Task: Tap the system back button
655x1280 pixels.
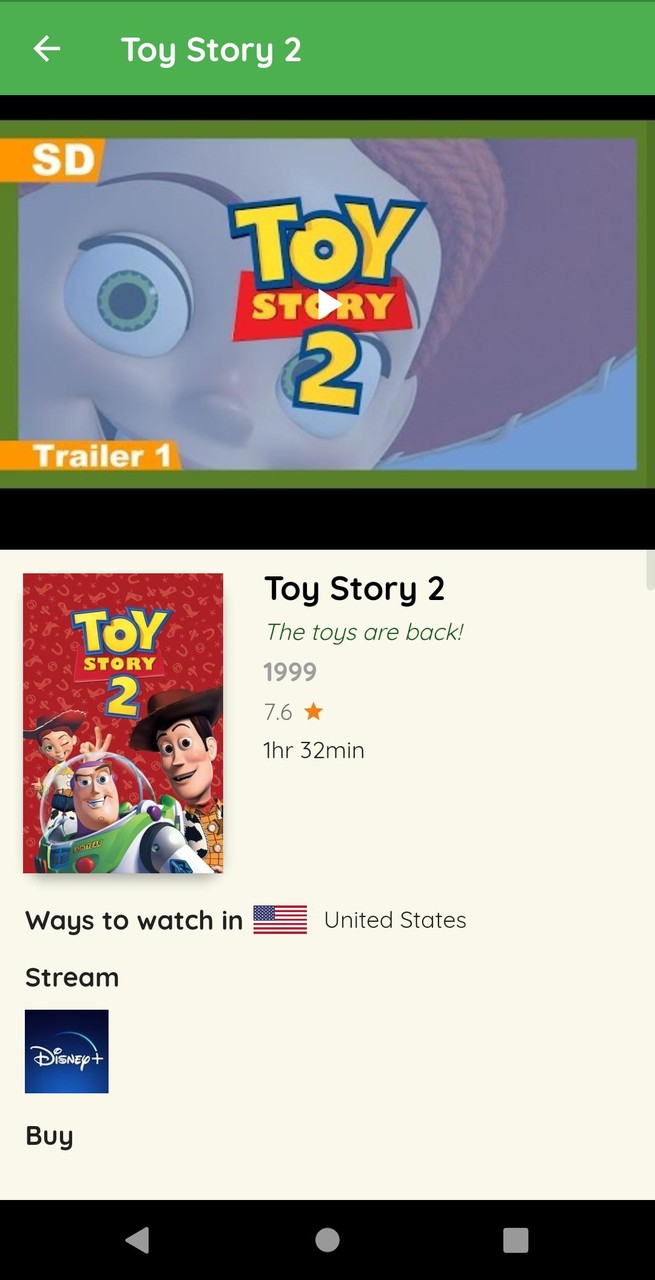Action: pyautogui.click(x=137, y=1240)
